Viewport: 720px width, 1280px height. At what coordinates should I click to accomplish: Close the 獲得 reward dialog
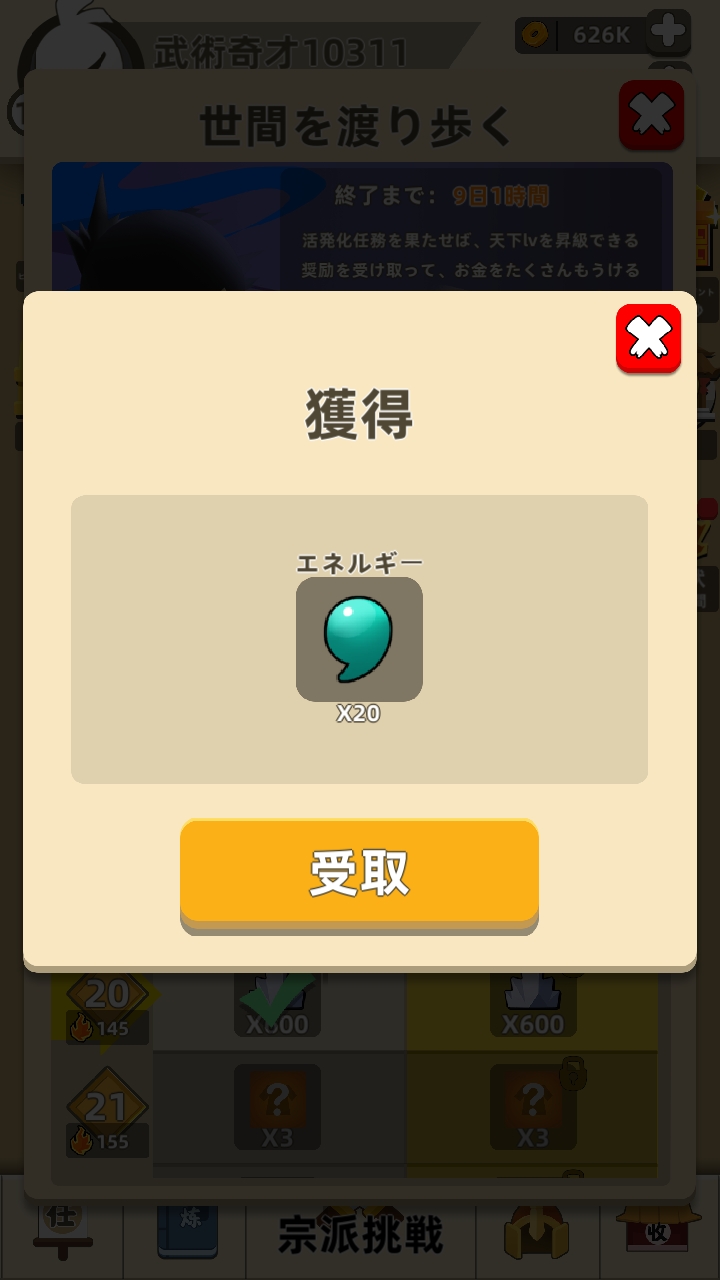pos(648,339)
